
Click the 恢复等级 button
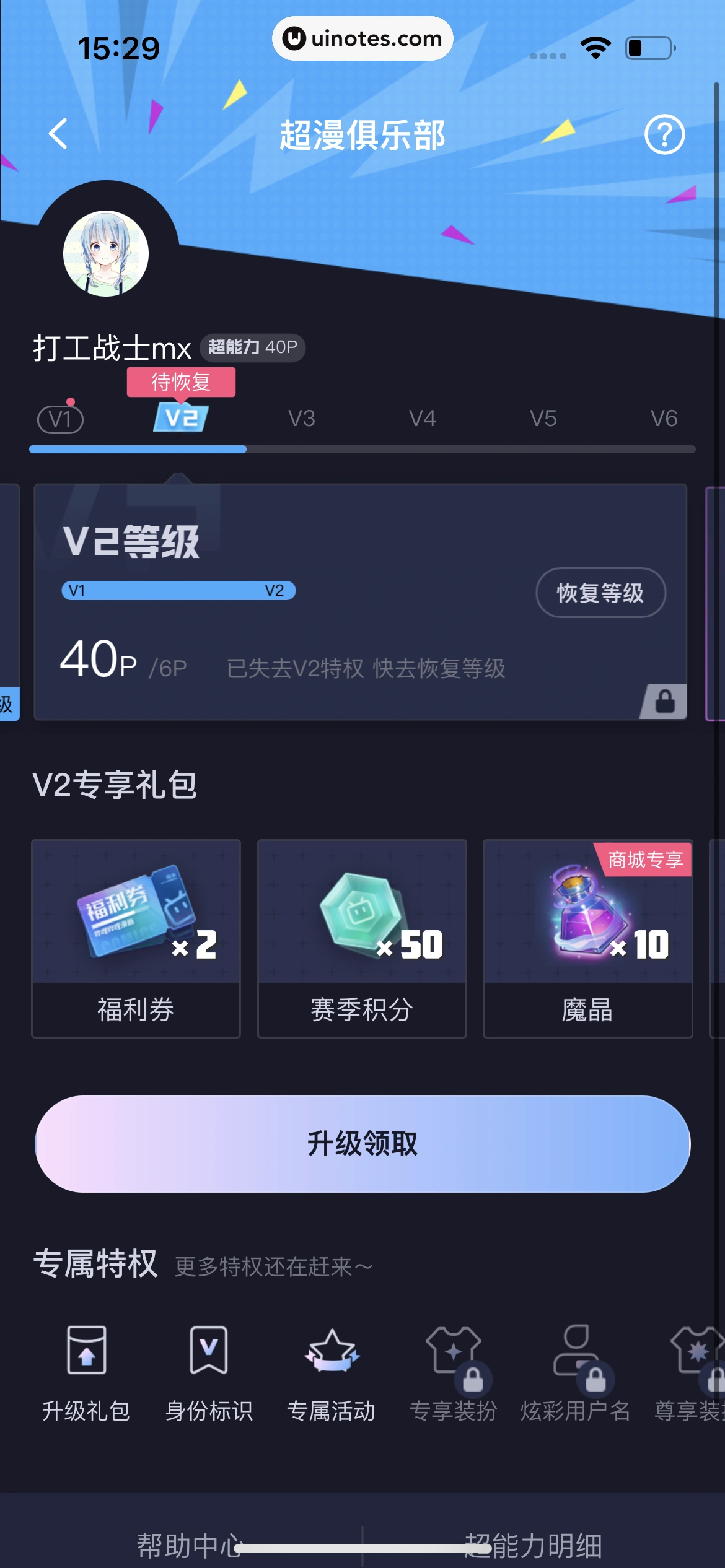pyautogui.click(x=600, y=593)
